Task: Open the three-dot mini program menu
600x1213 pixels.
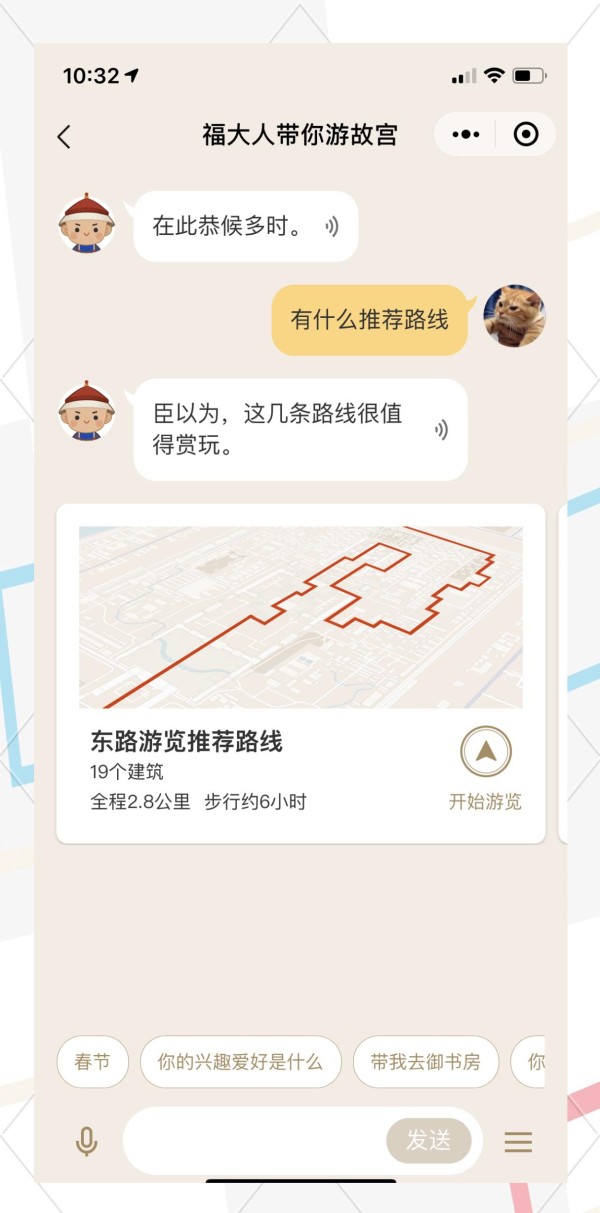Action: (466, 135)
